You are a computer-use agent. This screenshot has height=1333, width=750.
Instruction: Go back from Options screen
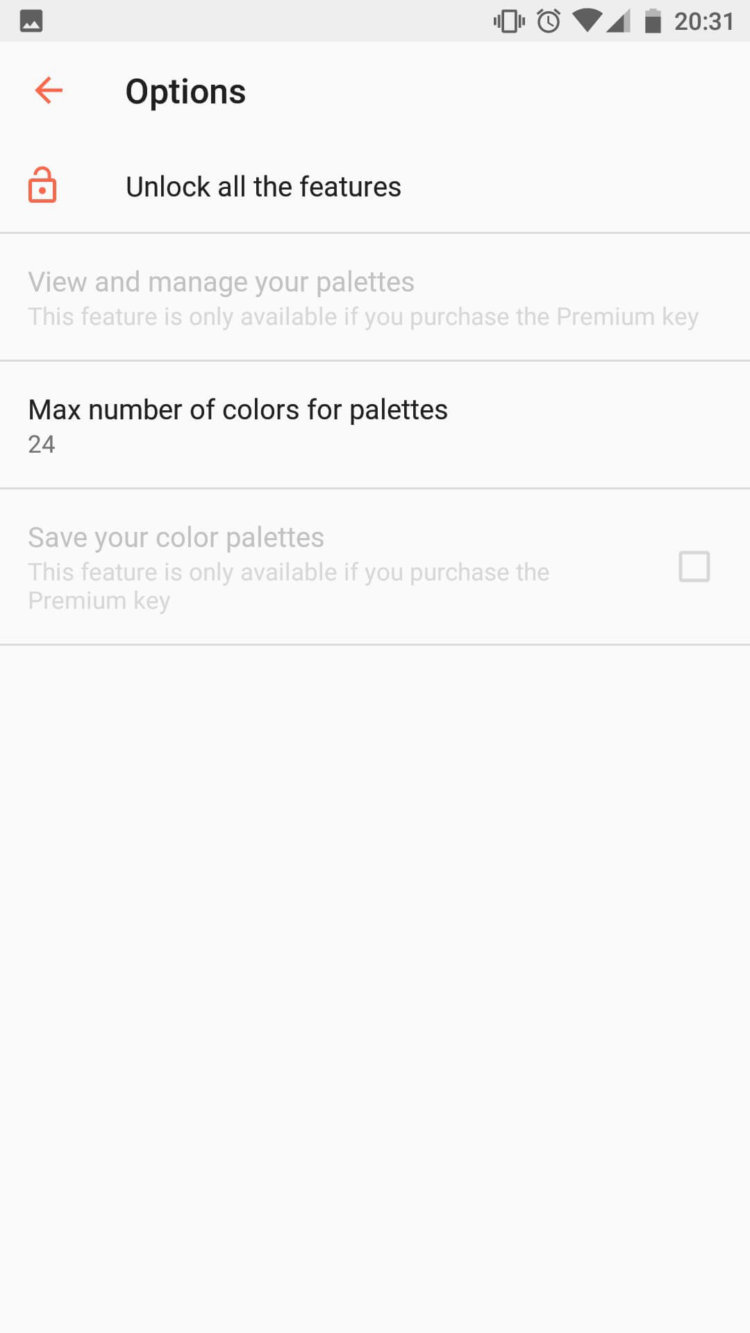[x=48, y=91]
